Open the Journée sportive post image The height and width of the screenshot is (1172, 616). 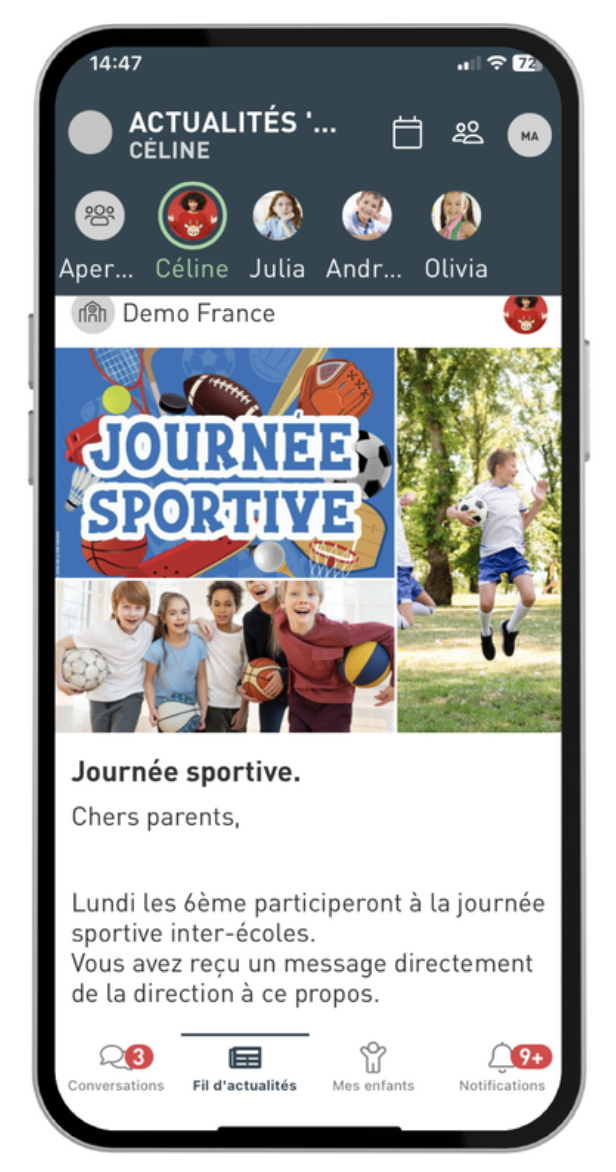pos(225,462)
